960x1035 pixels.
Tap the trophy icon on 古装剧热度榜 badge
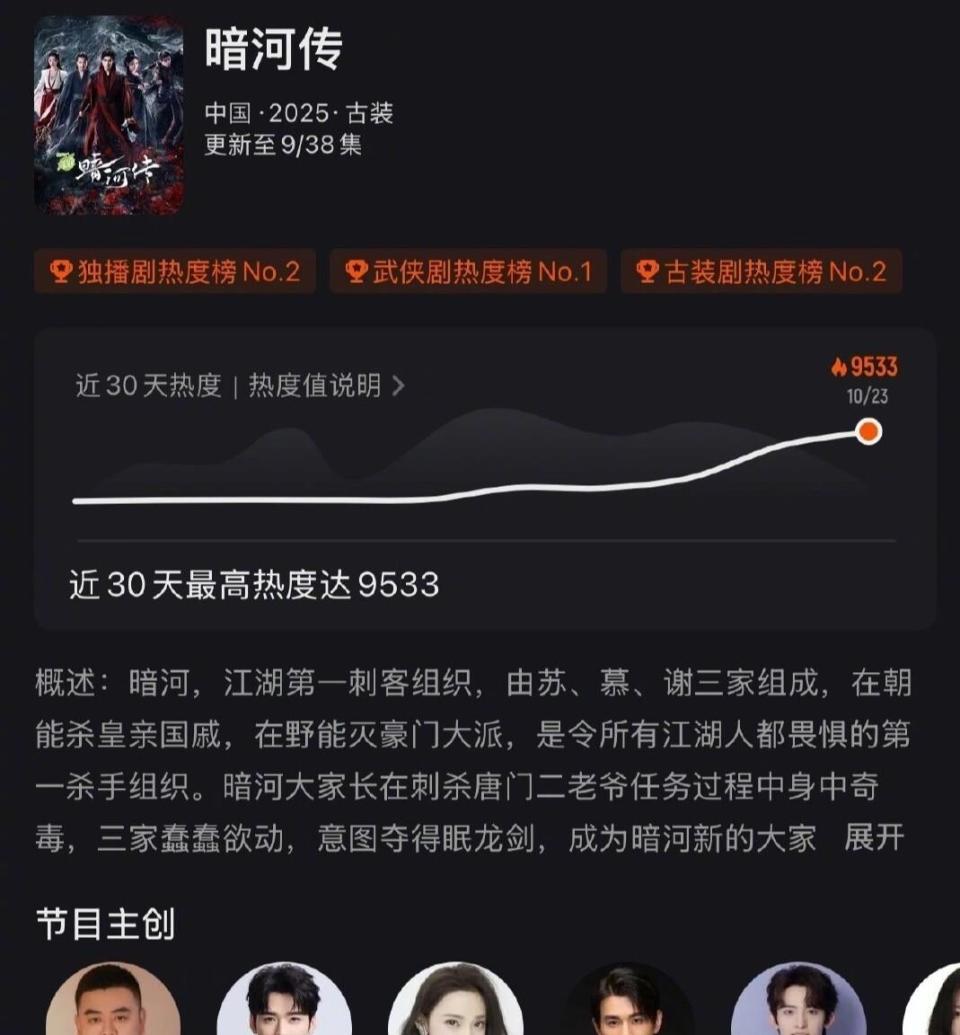coord(649,270)
